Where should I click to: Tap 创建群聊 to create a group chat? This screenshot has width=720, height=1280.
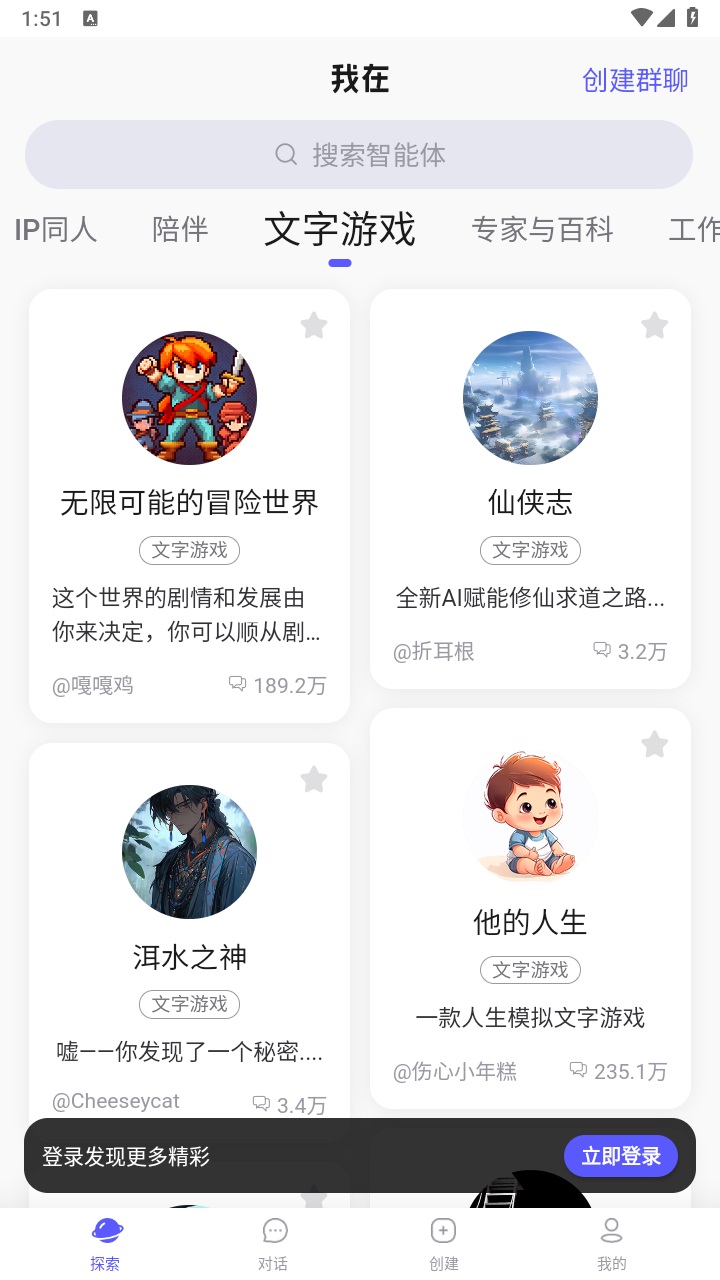635,80
